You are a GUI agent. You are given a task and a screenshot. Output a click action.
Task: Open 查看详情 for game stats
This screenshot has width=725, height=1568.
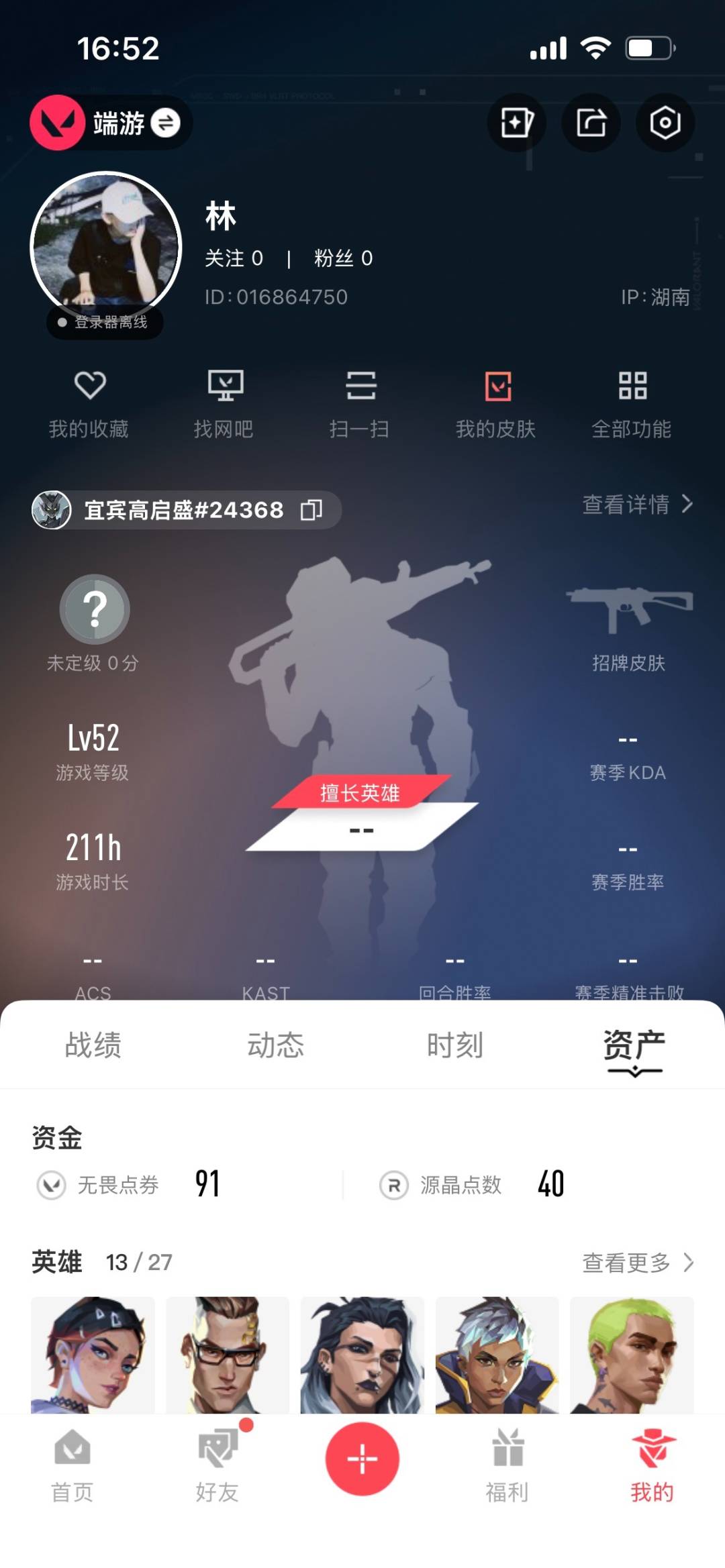636,504
